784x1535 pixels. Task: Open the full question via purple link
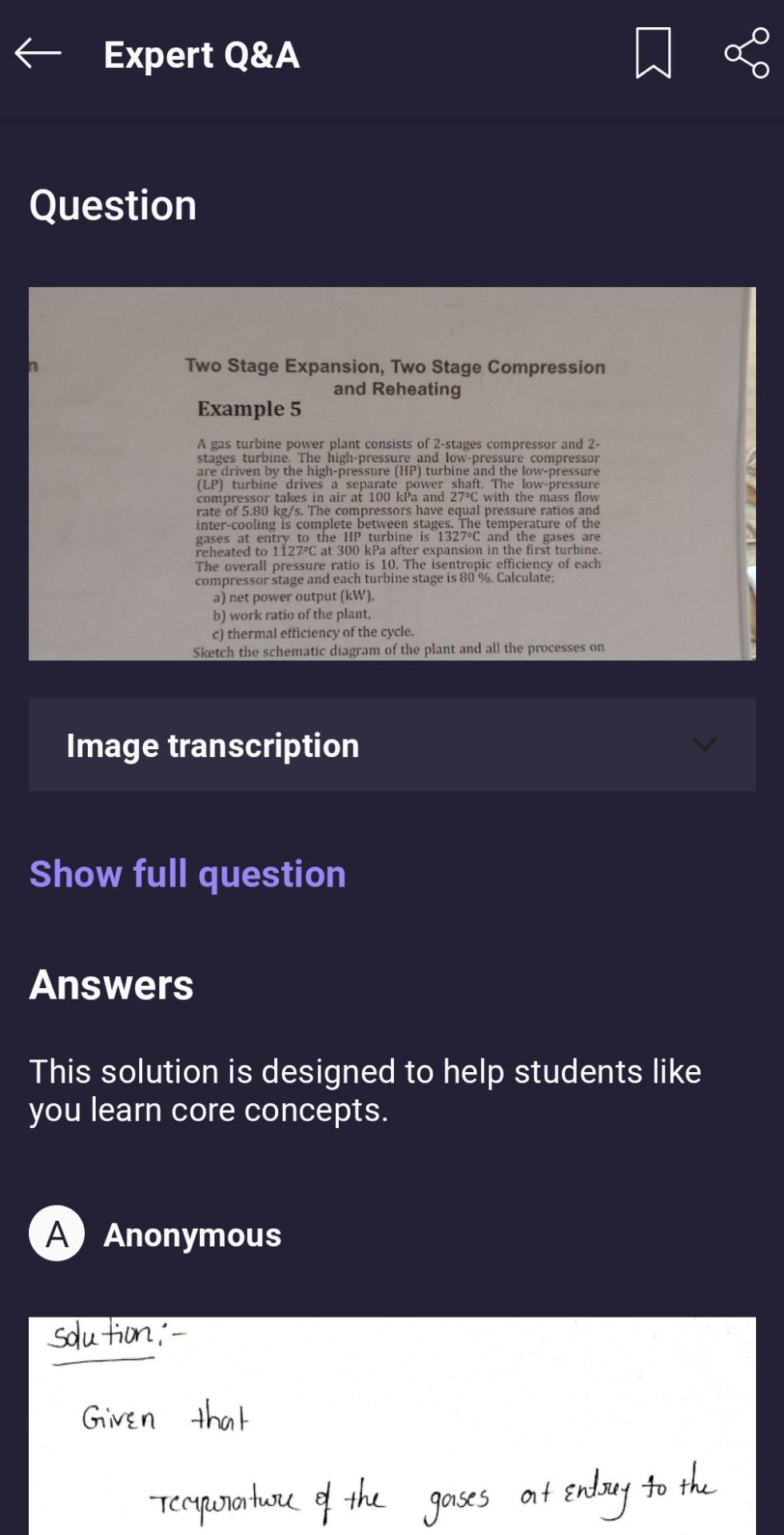(x=187, y=873)
